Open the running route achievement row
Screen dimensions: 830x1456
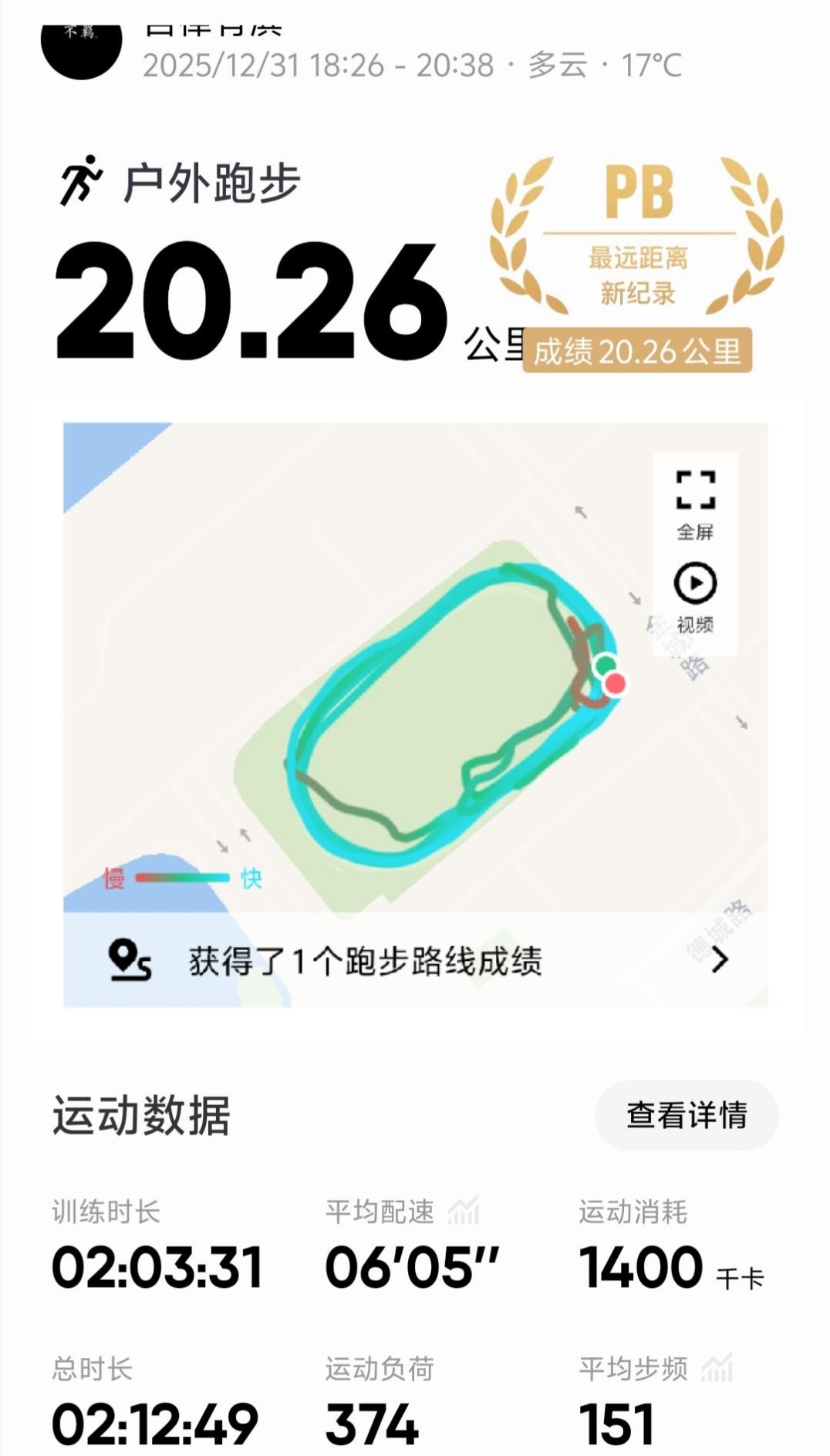[415, 960]
